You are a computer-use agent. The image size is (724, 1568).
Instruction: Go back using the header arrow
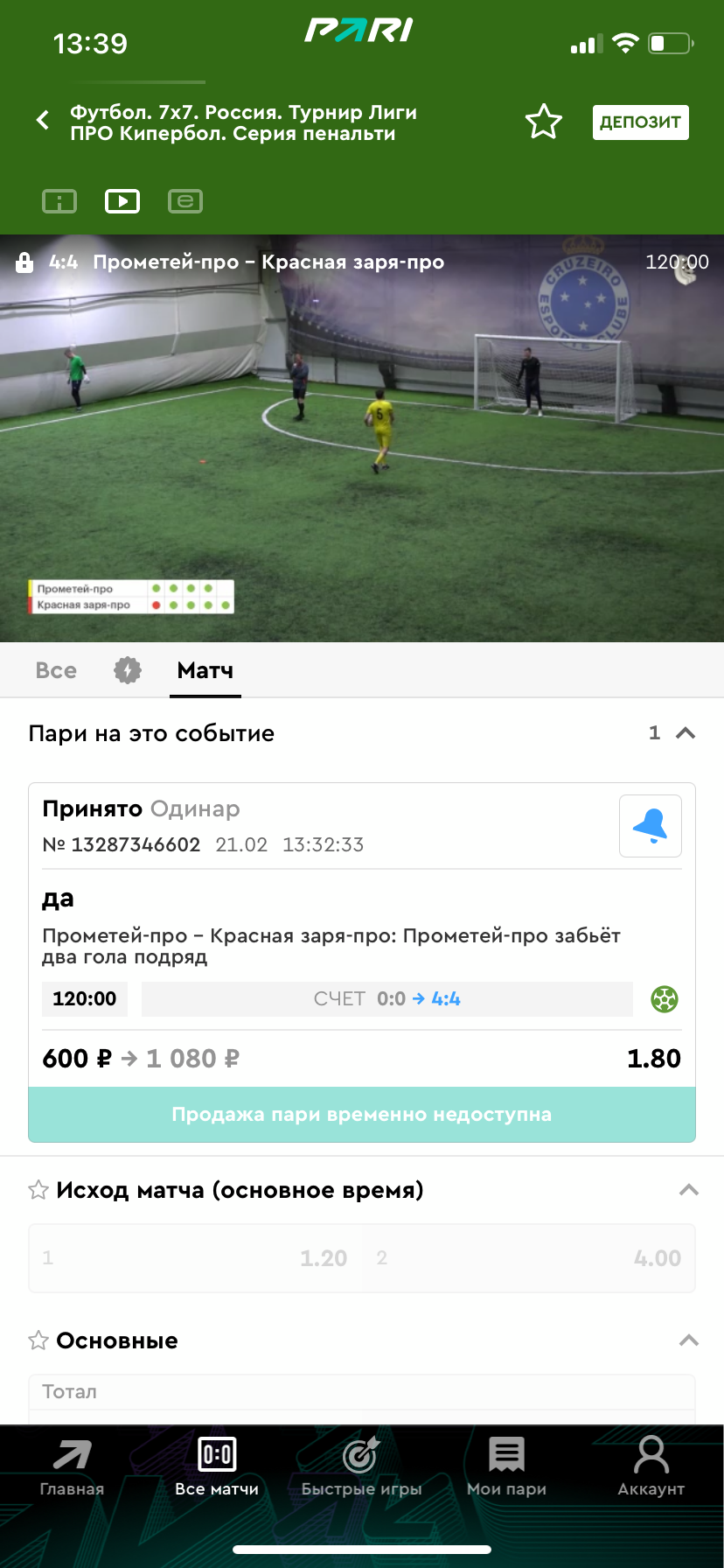[43, 121]
